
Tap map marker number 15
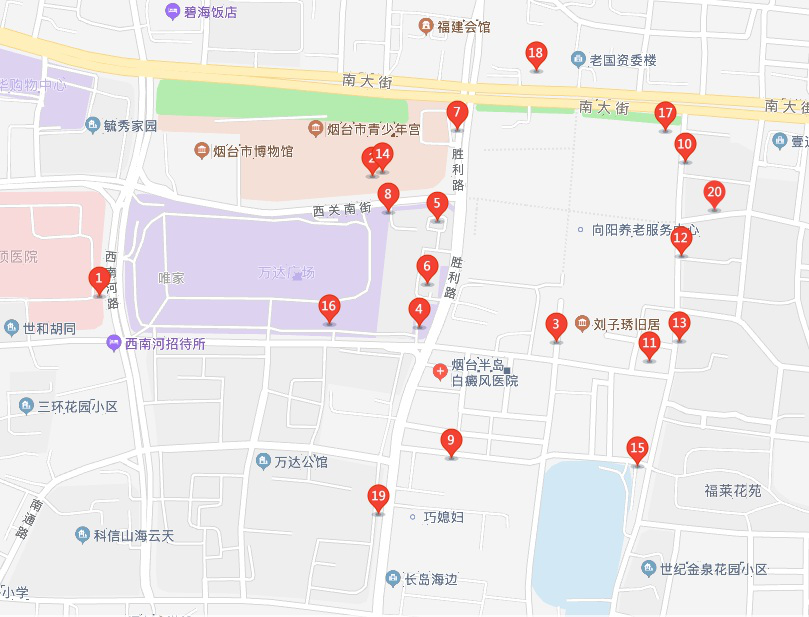[637, 449]
